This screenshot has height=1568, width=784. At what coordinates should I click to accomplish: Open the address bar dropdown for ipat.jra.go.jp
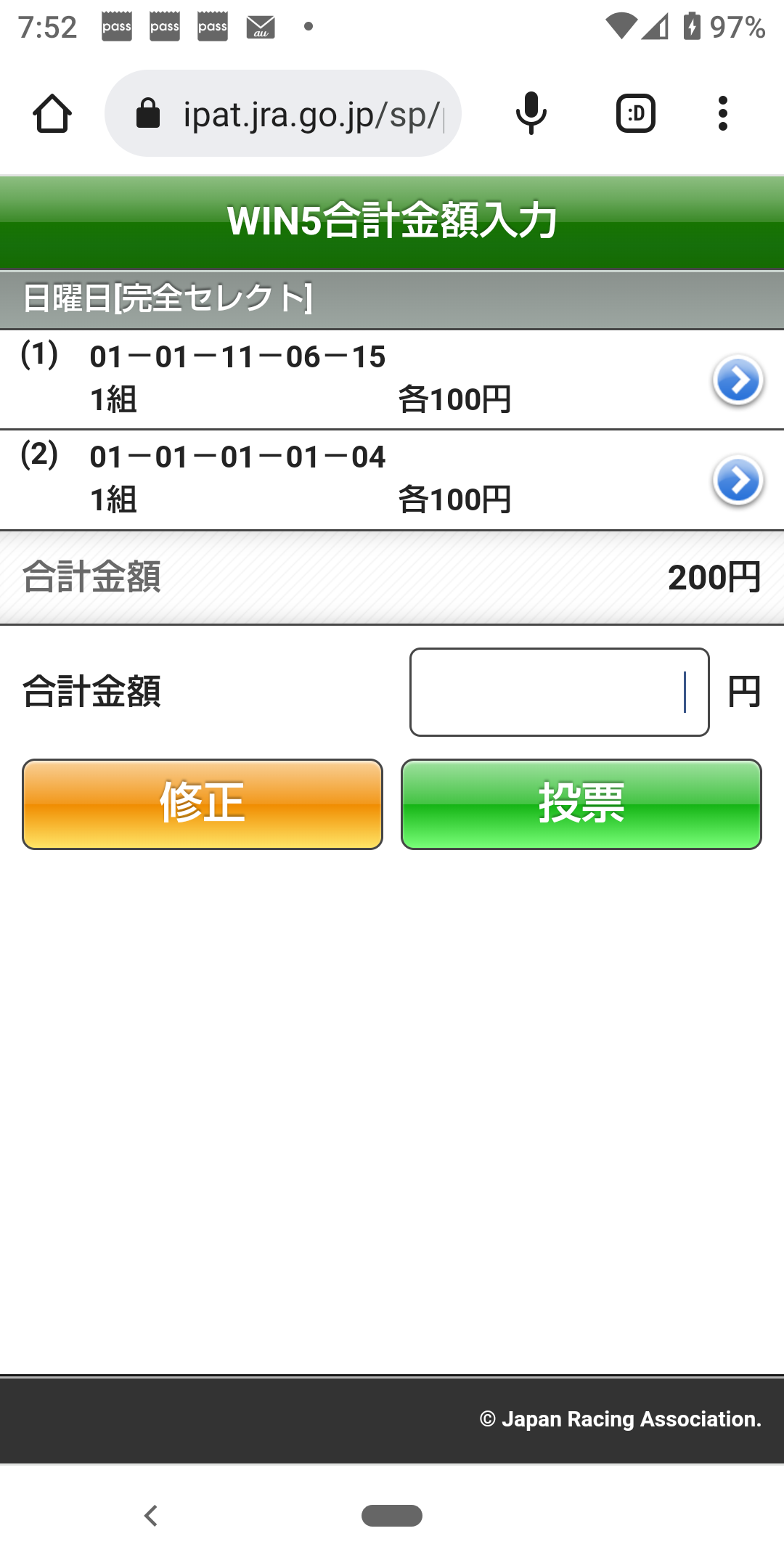point(312,113)
